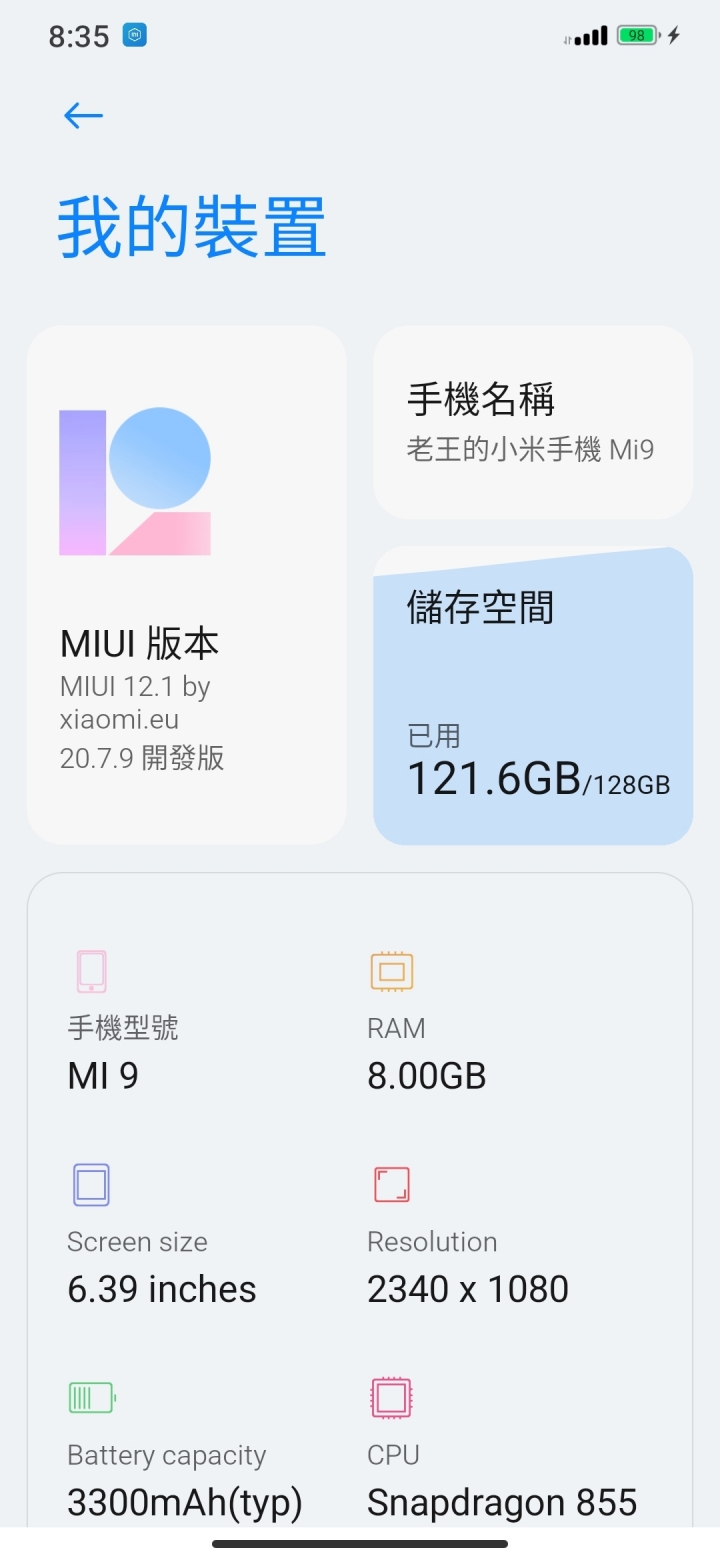Open the MIUI version card
Screen dimensions: 720x1560
187,585
